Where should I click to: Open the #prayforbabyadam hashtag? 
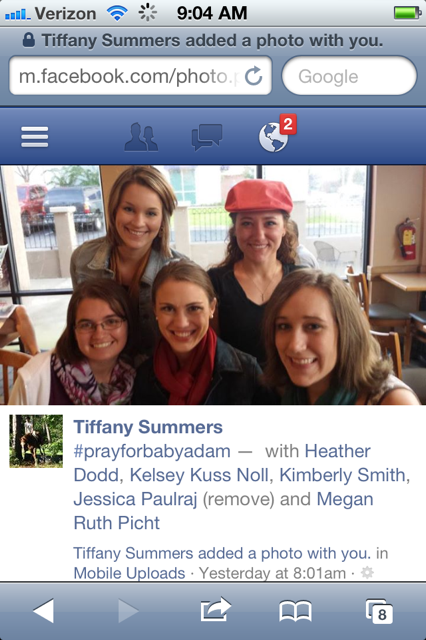(152, 451)
